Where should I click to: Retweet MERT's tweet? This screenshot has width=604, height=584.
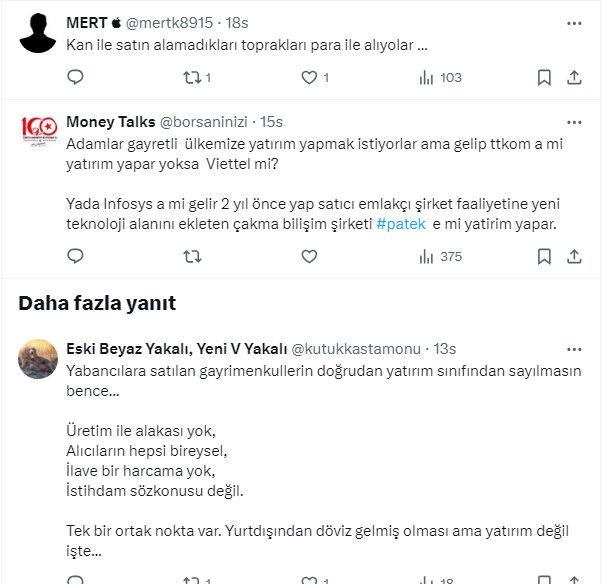[x=190, y=77]
